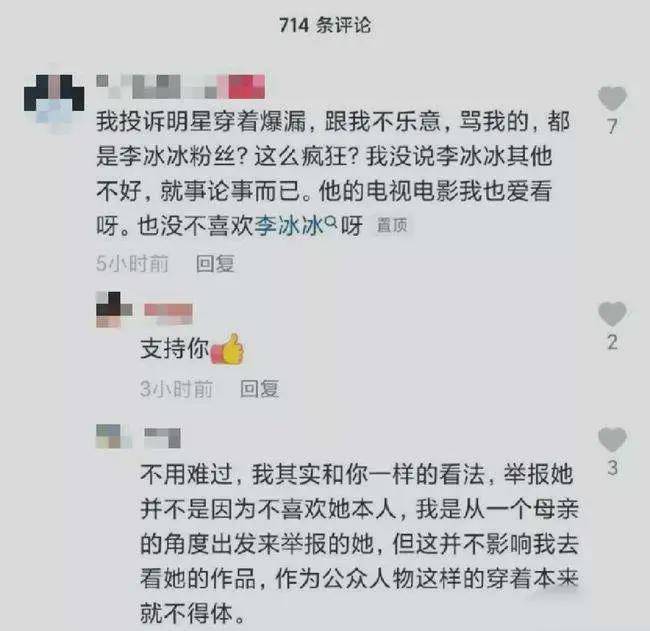Like the top comment about 李冰冰粉丝
Image resolution: width=650 pixels, height=631 pixels.
611,98
